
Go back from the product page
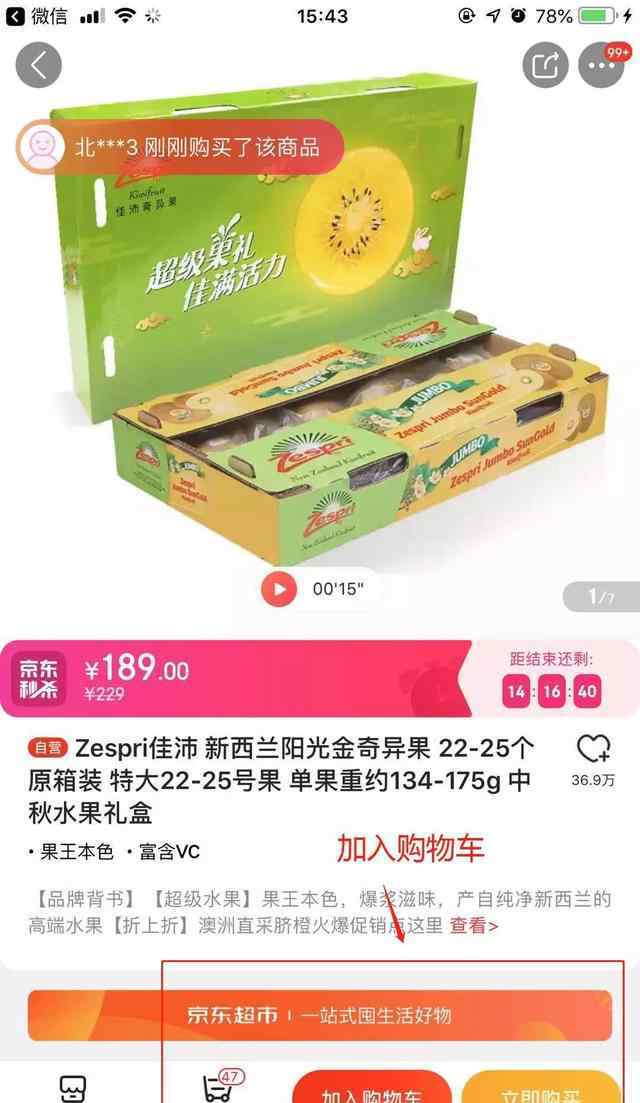39,65
